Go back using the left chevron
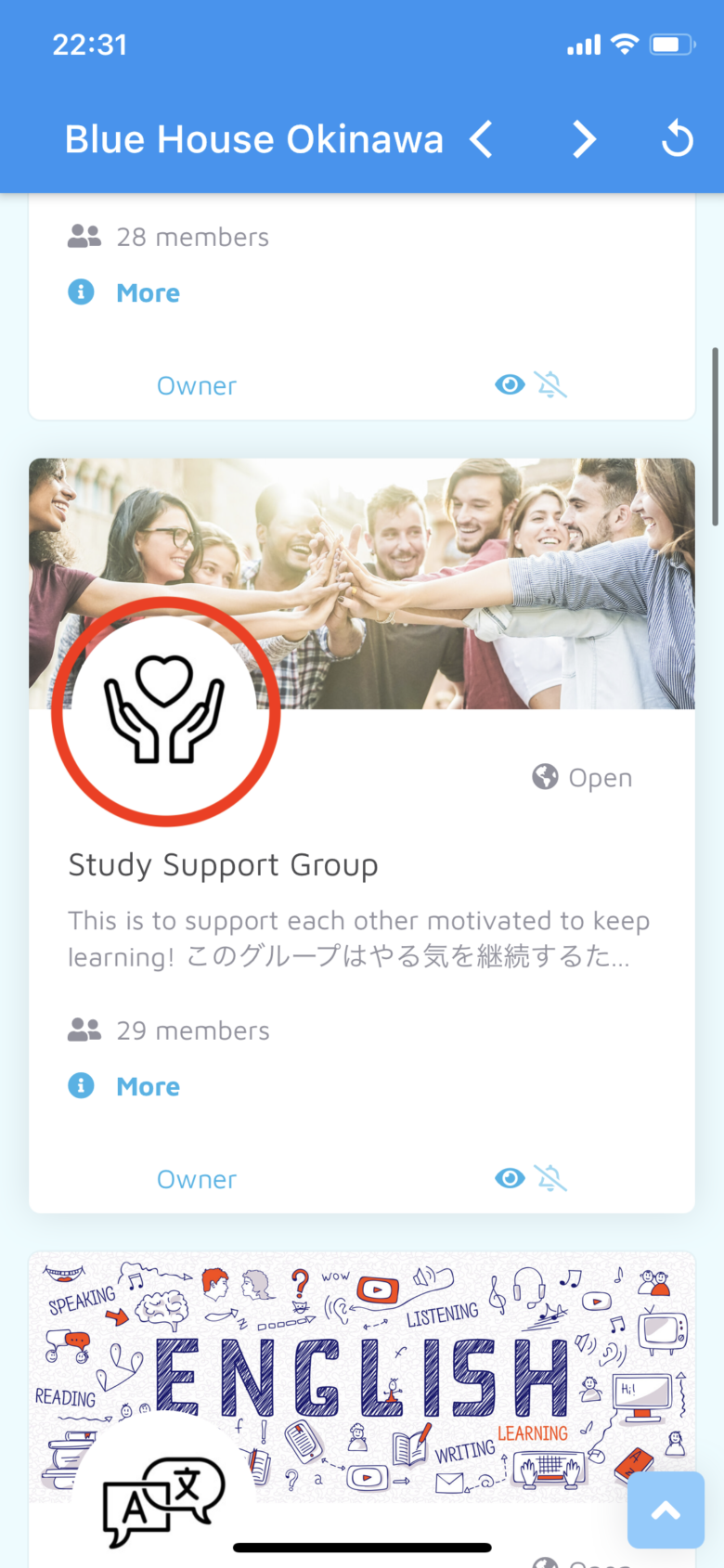Screen dimensions: 724x1568 pyautogui.click(x=481, y=140)
